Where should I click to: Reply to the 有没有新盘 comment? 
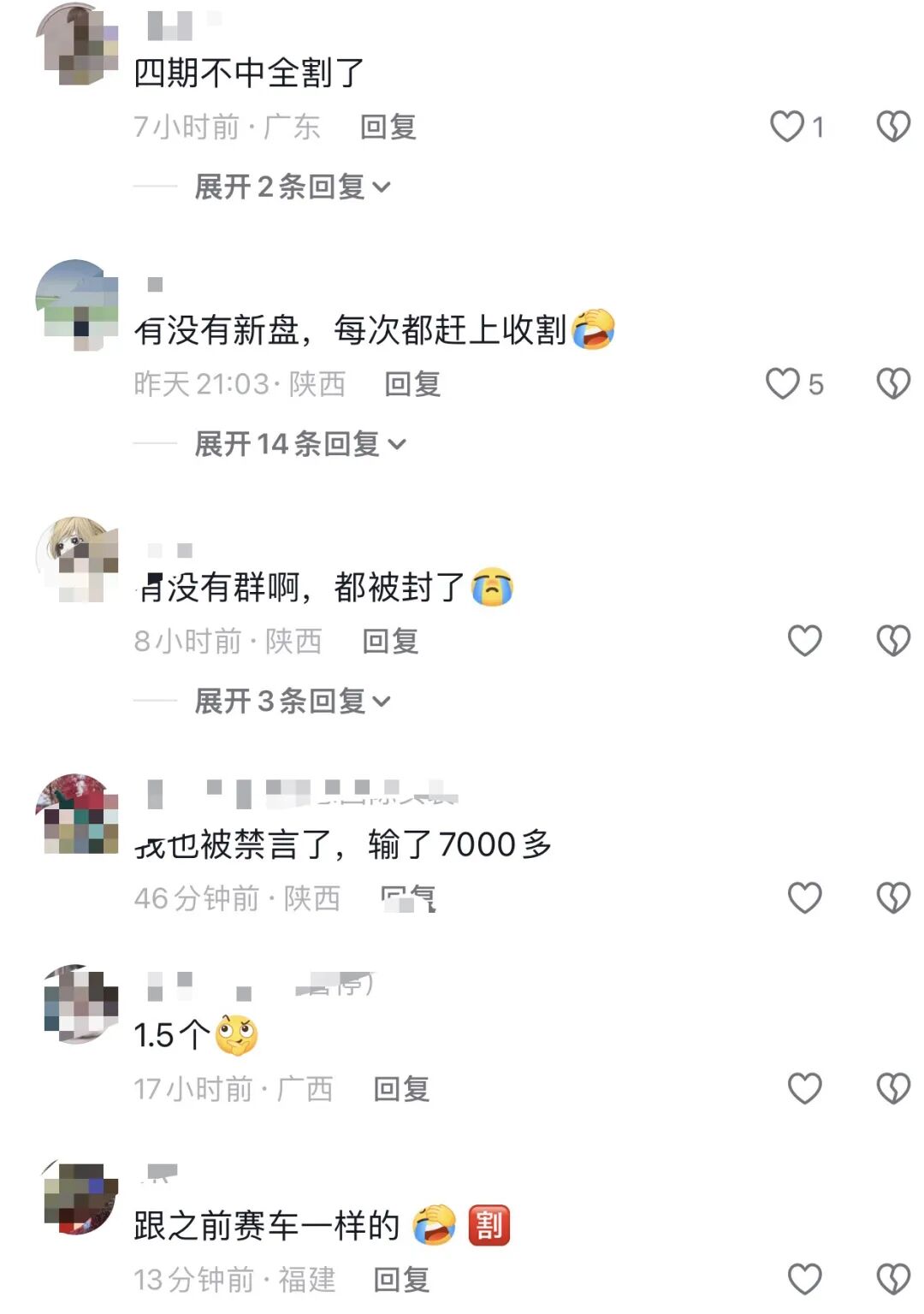coord(412,383)
